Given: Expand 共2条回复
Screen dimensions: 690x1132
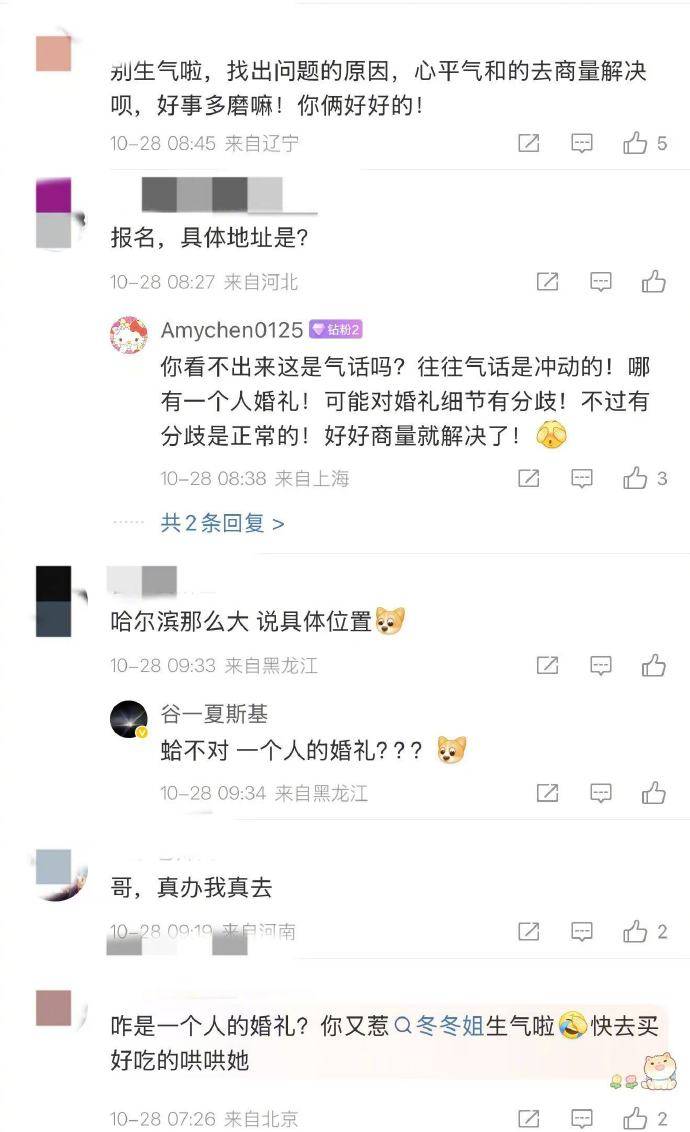Looking at the screenshot, I should [222, 523].
